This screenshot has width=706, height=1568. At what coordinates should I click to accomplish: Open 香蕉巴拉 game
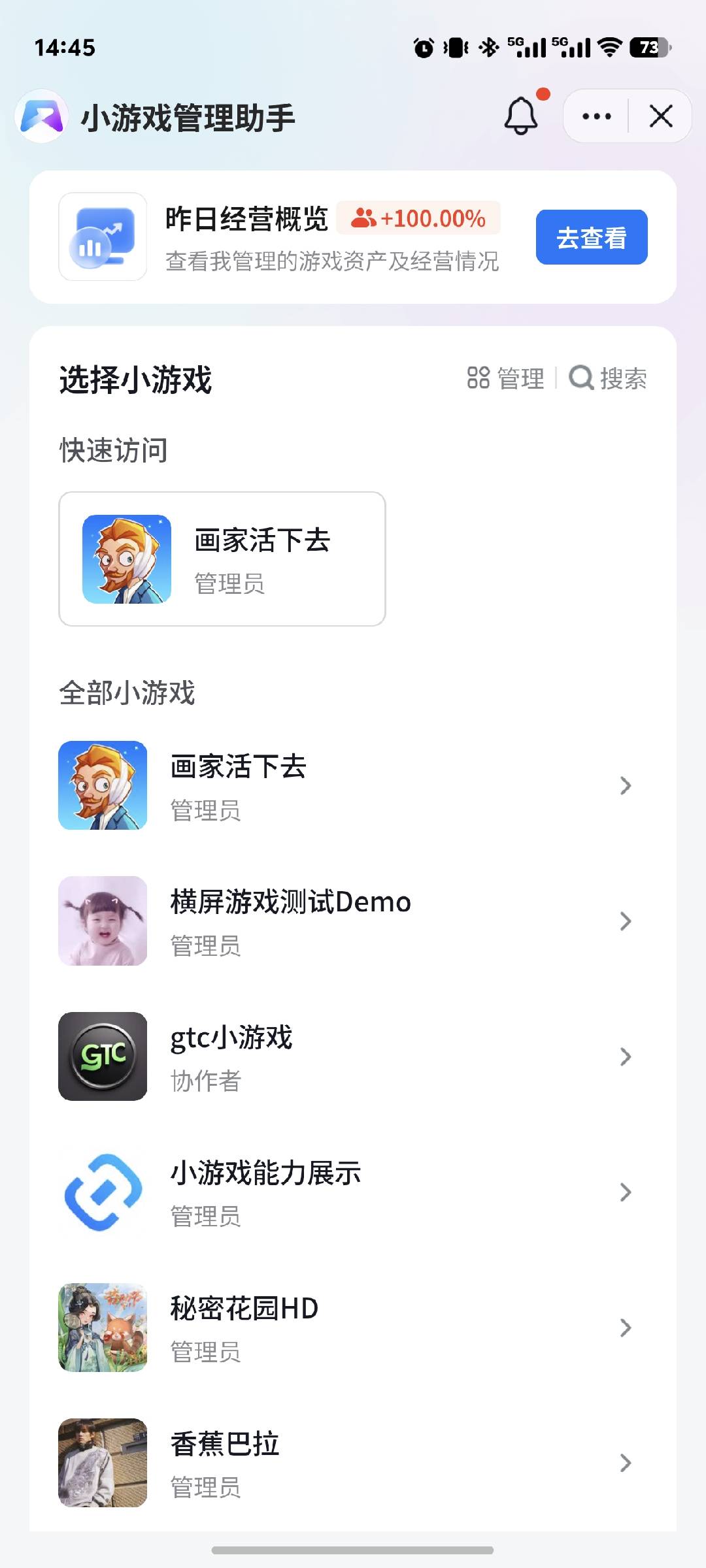click(346, 1463)
